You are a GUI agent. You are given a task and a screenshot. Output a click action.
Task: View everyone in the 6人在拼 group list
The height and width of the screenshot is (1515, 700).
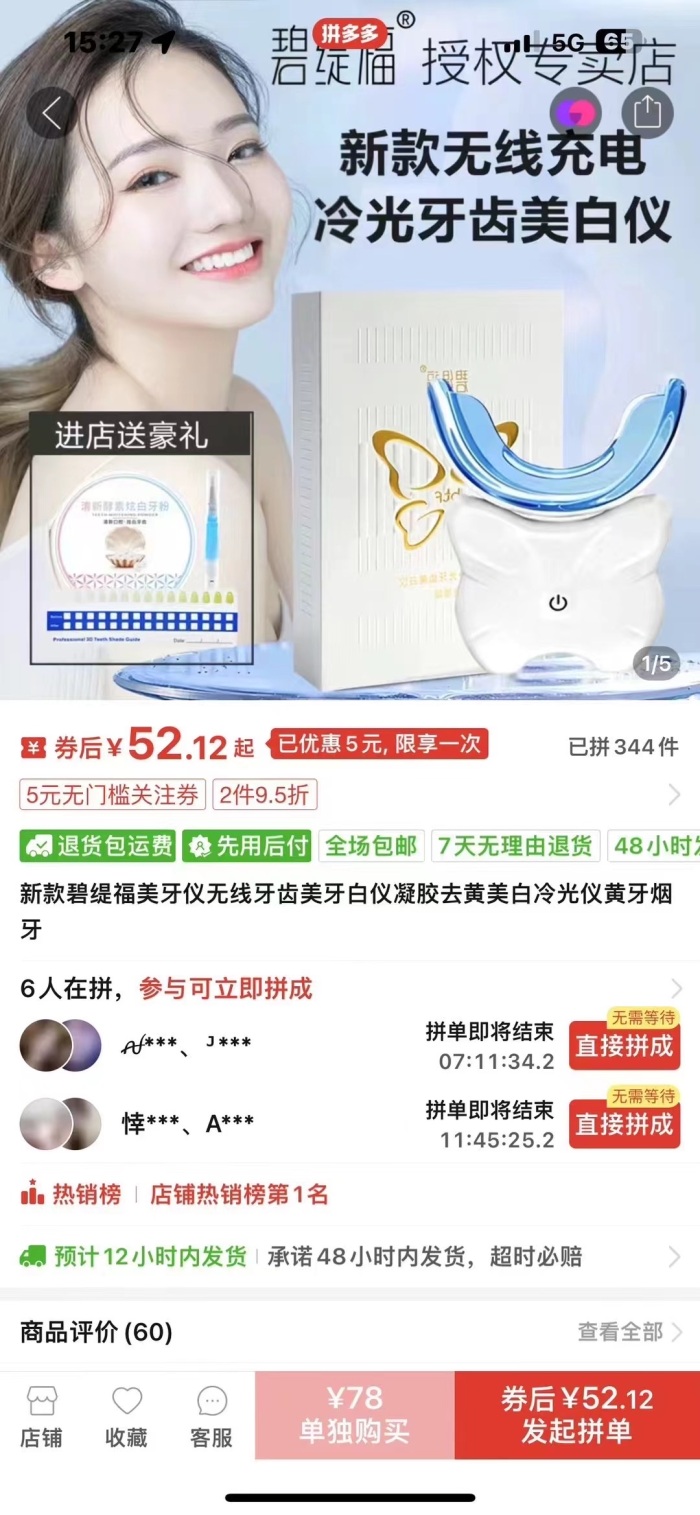click(350, 989)
